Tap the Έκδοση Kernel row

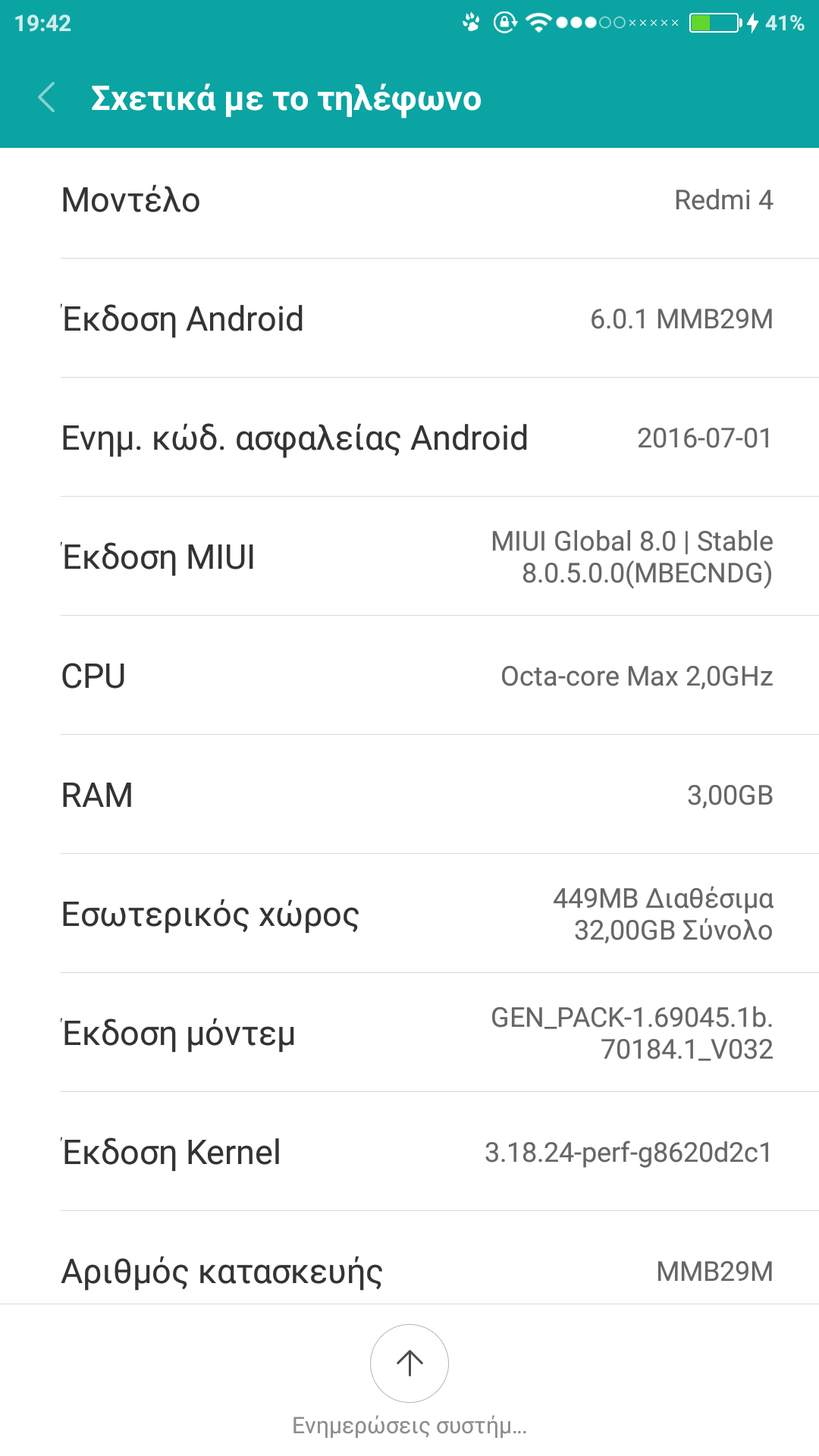pyautogui.click(x=409, y=1152)
